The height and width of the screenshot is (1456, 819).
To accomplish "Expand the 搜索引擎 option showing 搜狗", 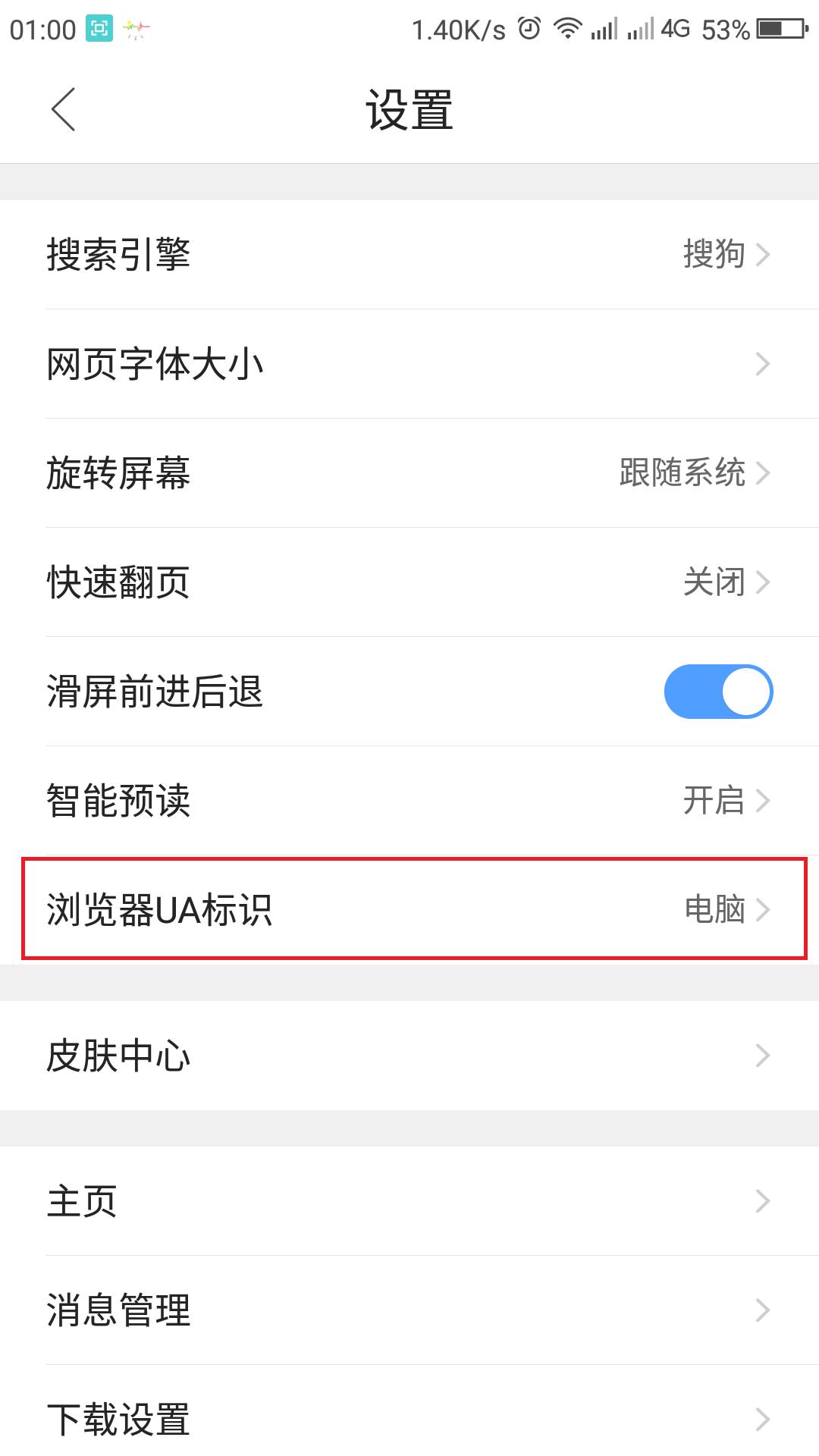I will tap(409, 254).
